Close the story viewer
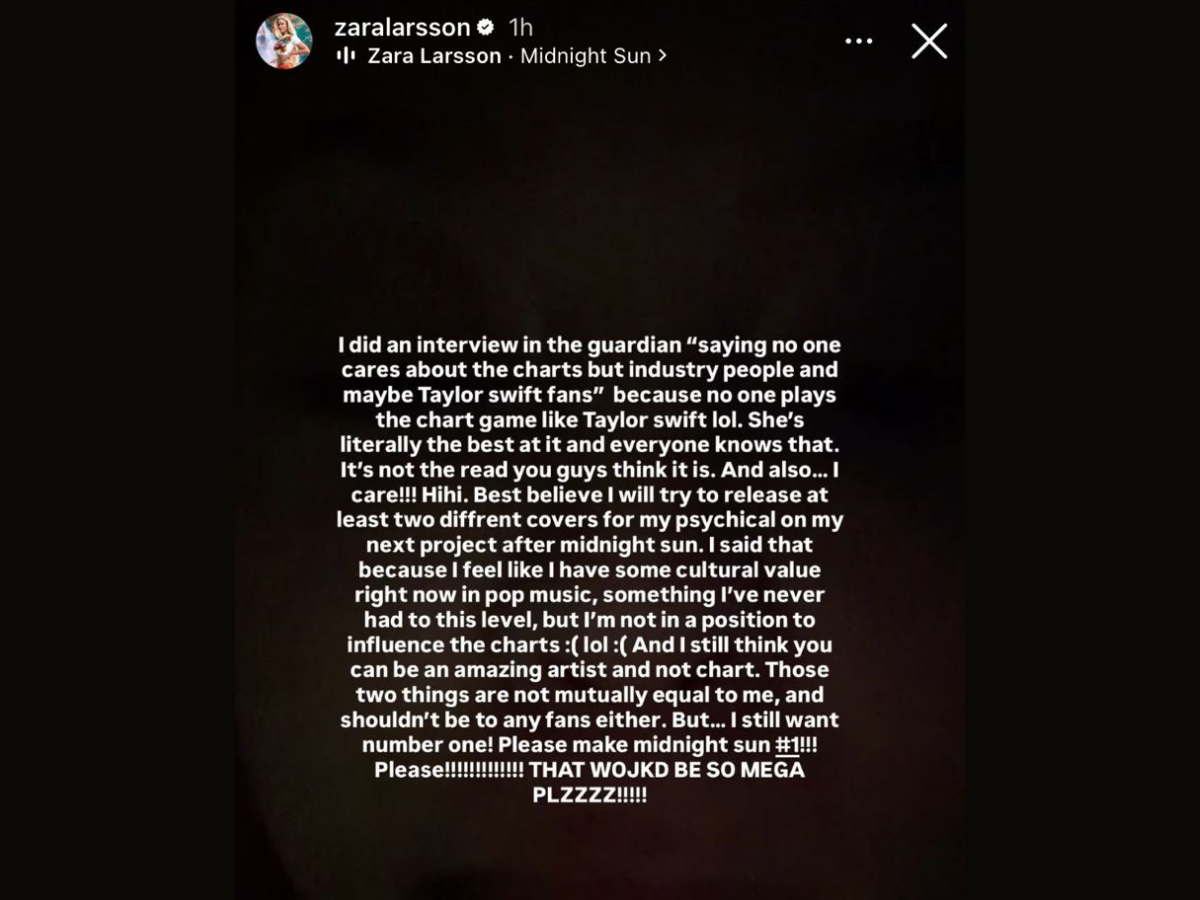The width and height of the screenshot is (1200, 900). (928, 42)
